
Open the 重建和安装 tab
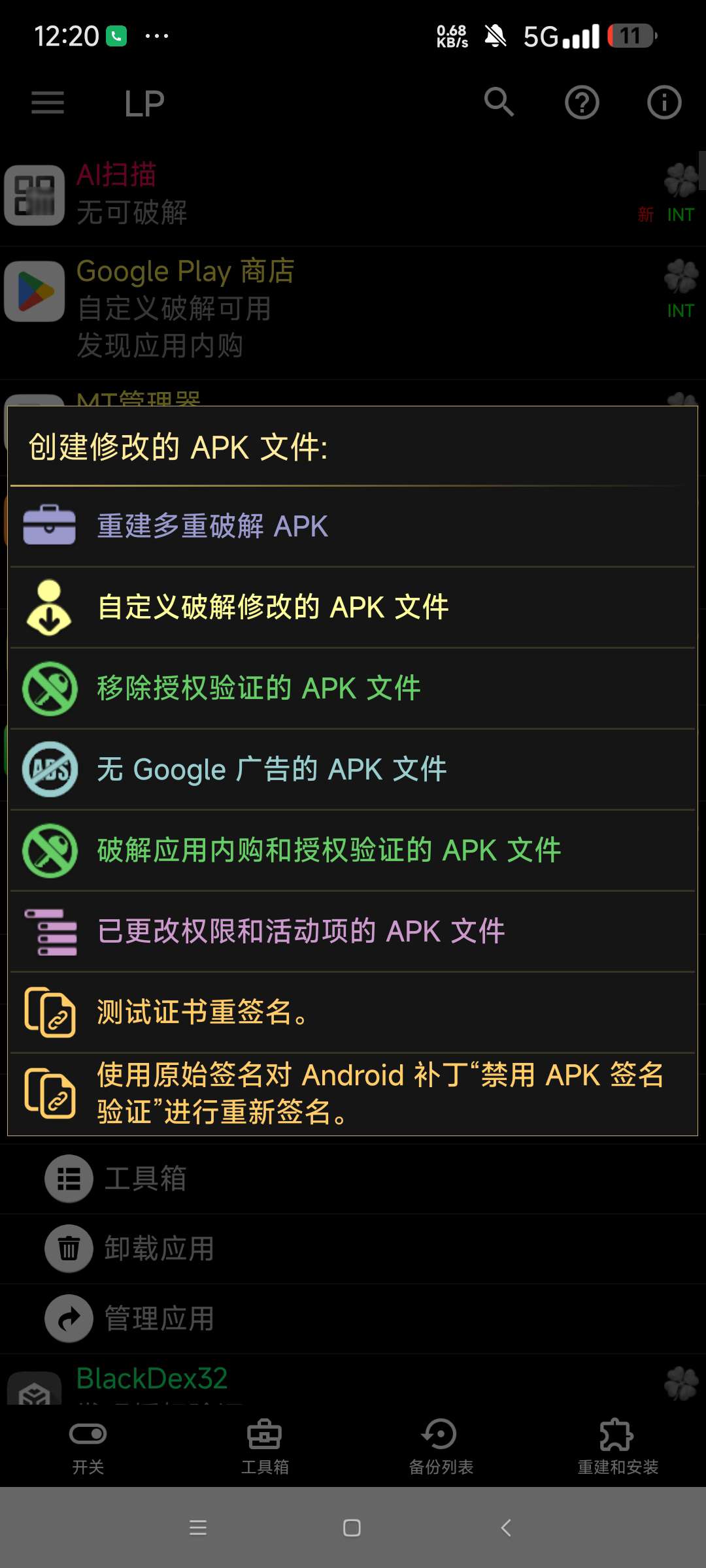(x=618, y=1447)
